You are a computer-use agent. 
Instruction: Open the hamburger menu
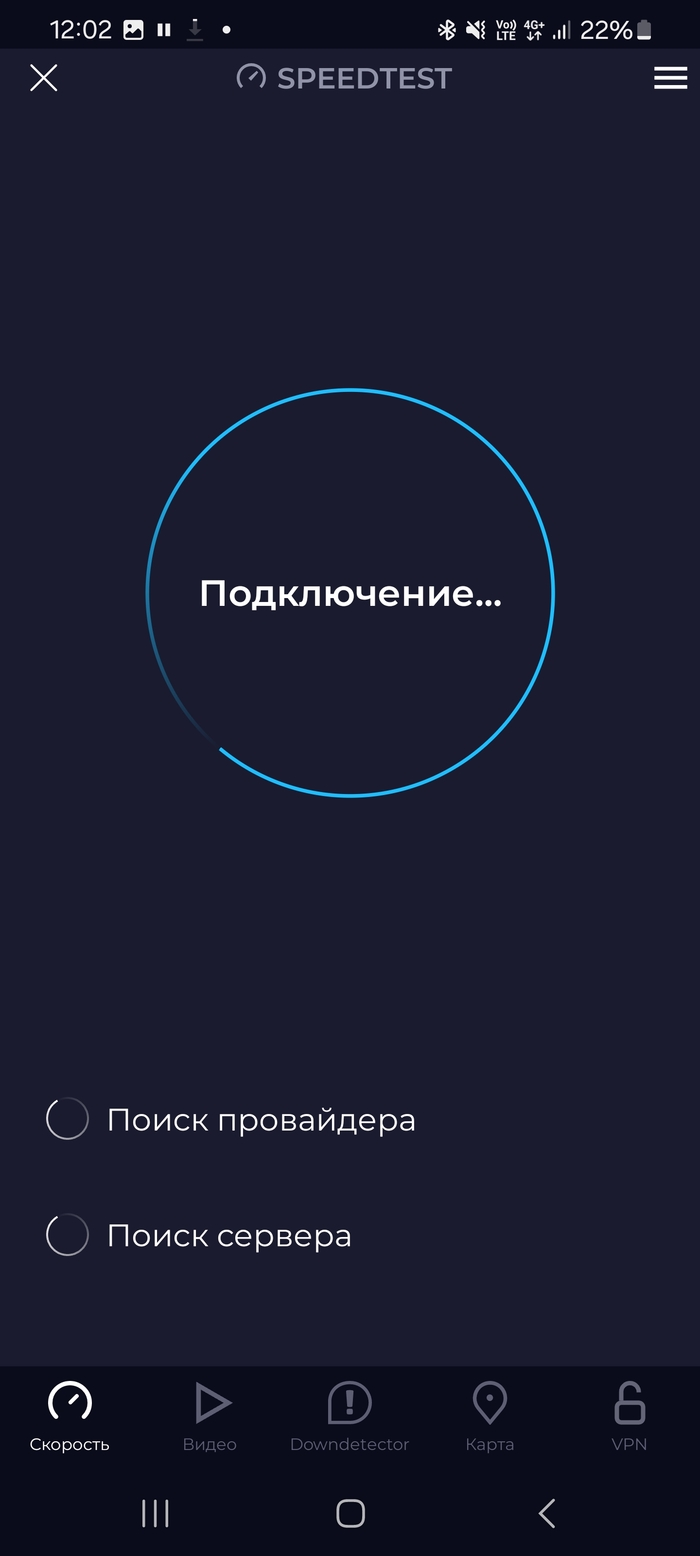(670, 78)
